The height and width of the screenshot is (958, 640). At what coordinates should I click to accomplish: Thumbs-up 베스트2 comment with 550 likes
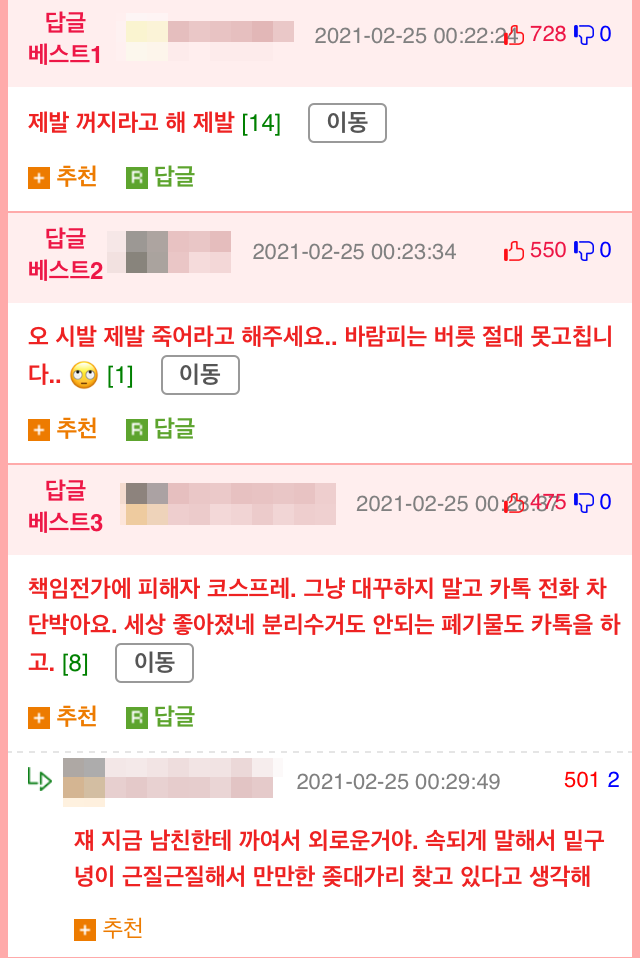(515, 250)
